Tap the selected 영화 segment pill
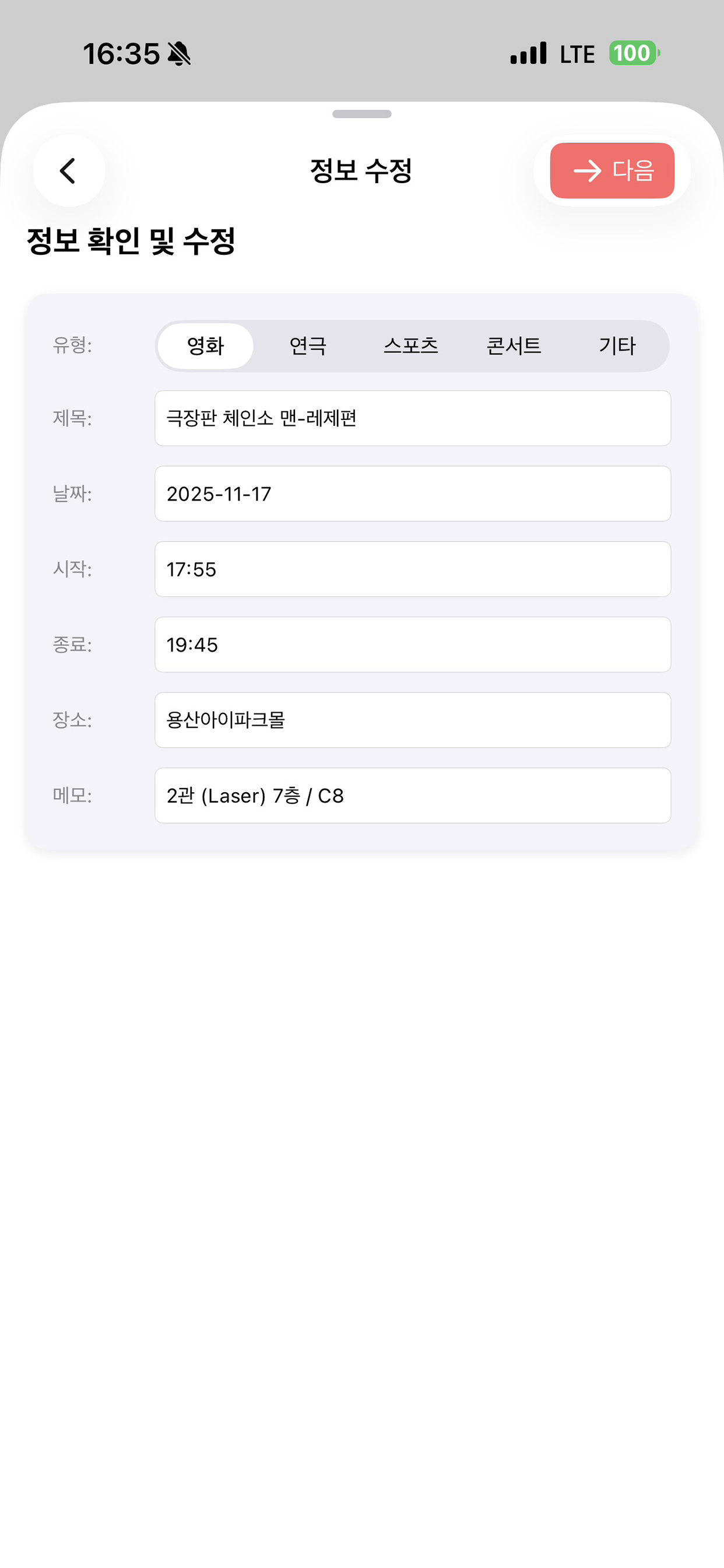This screenshot has height=1568, width=724. pyautogui.click(x=205, y=346)
